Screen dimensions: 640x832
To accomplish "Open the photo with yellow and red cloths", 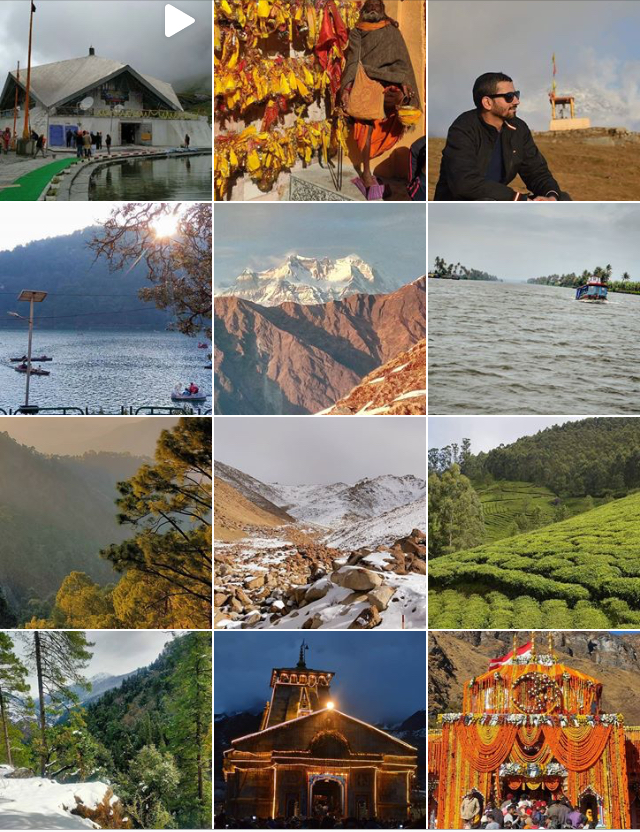I will (x=319, y=100).
